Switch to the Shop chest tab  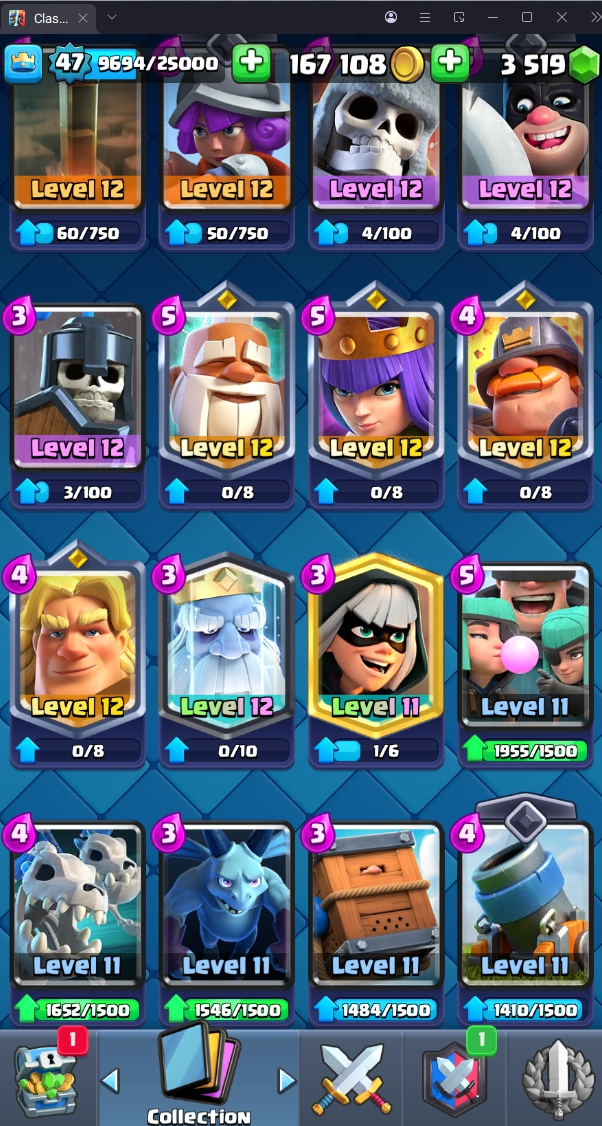pos(45,1080)
